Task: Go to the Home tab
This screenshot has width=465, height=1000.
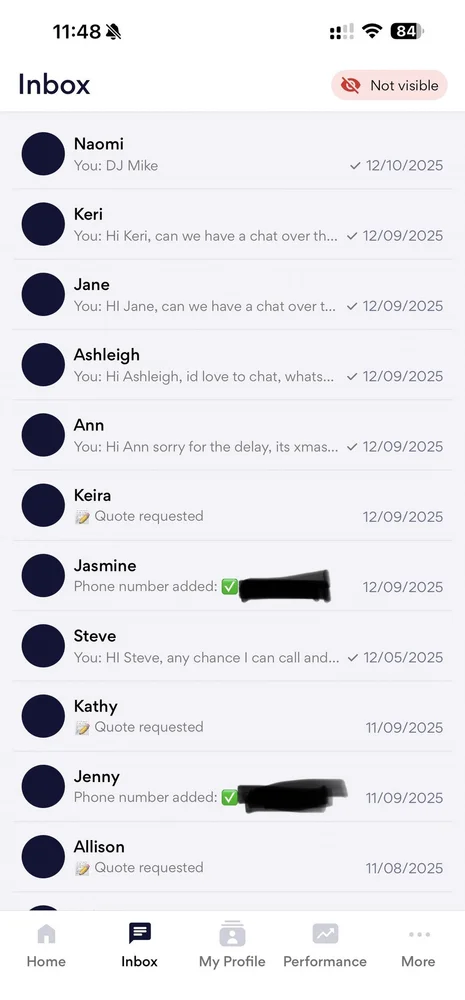Action: (x=46, y=946)
